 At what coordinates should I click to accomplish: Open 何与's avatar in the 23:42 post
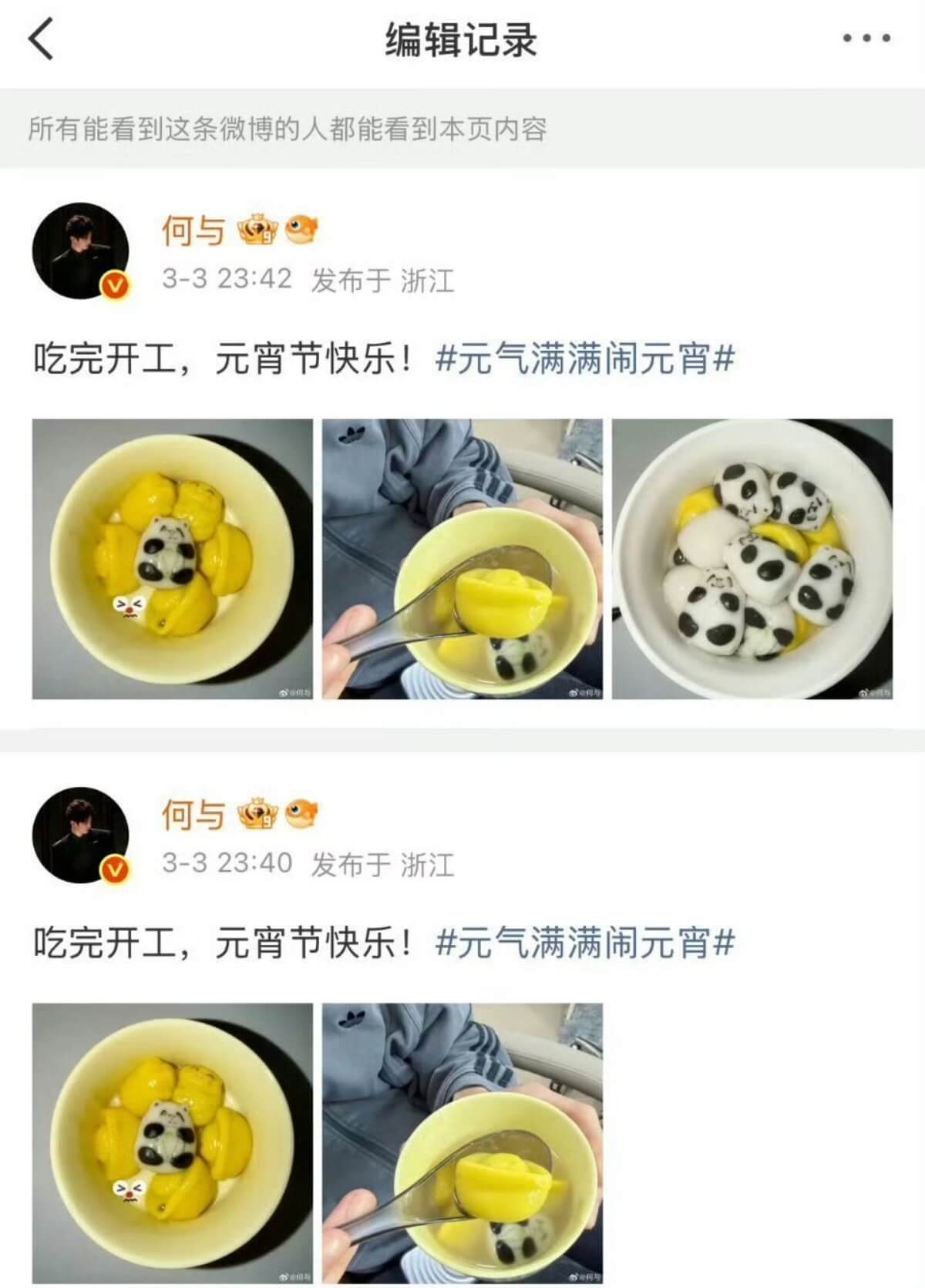point(80,251)
